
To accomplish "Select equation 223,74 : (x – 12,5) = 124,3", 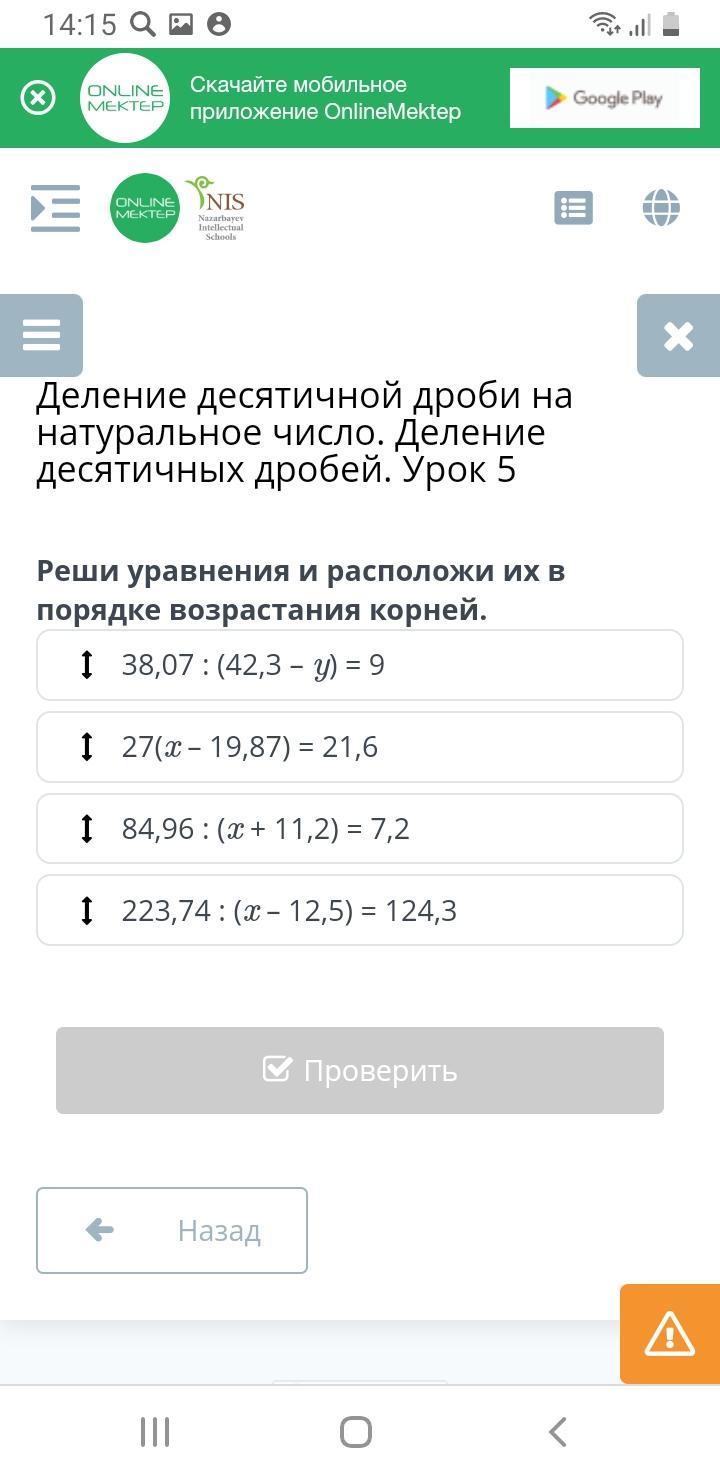I will coord(360,910).
